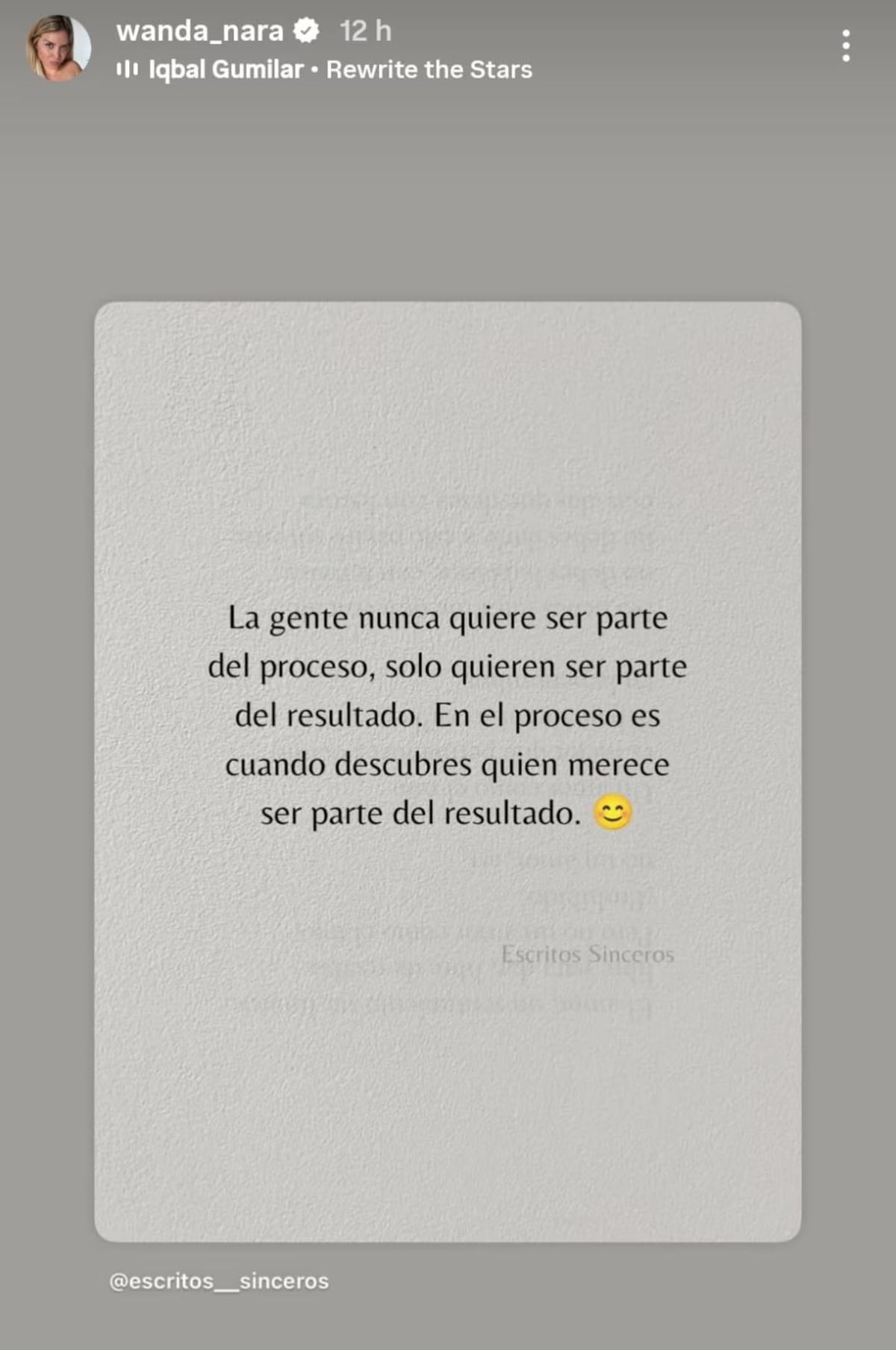Open the three-dot overflow menu
Image resolution: width=896 pixels, height=1350 pixels.
point(845,46)
